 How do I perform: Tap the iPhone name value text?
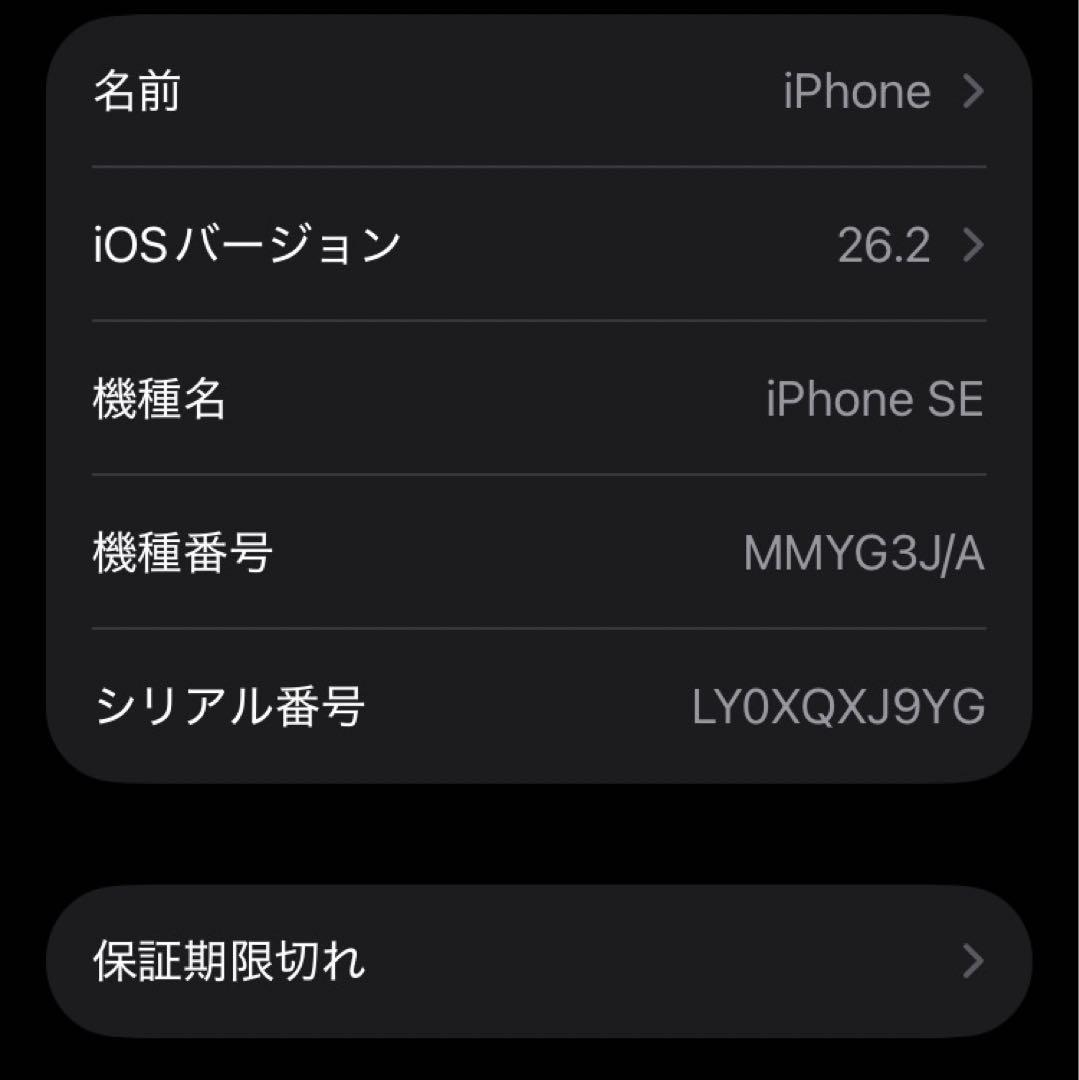pos(855,92)
